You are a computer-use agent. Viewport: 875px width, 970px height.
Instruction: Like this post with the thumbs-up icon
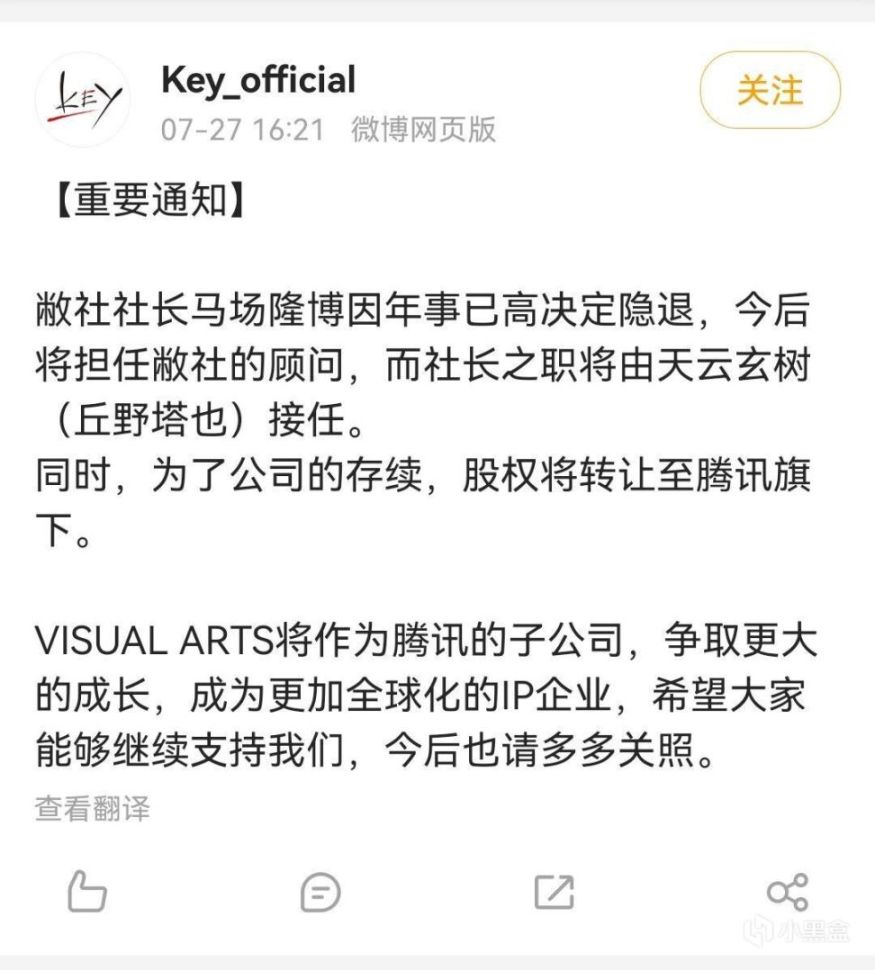(x=87, y=890)
